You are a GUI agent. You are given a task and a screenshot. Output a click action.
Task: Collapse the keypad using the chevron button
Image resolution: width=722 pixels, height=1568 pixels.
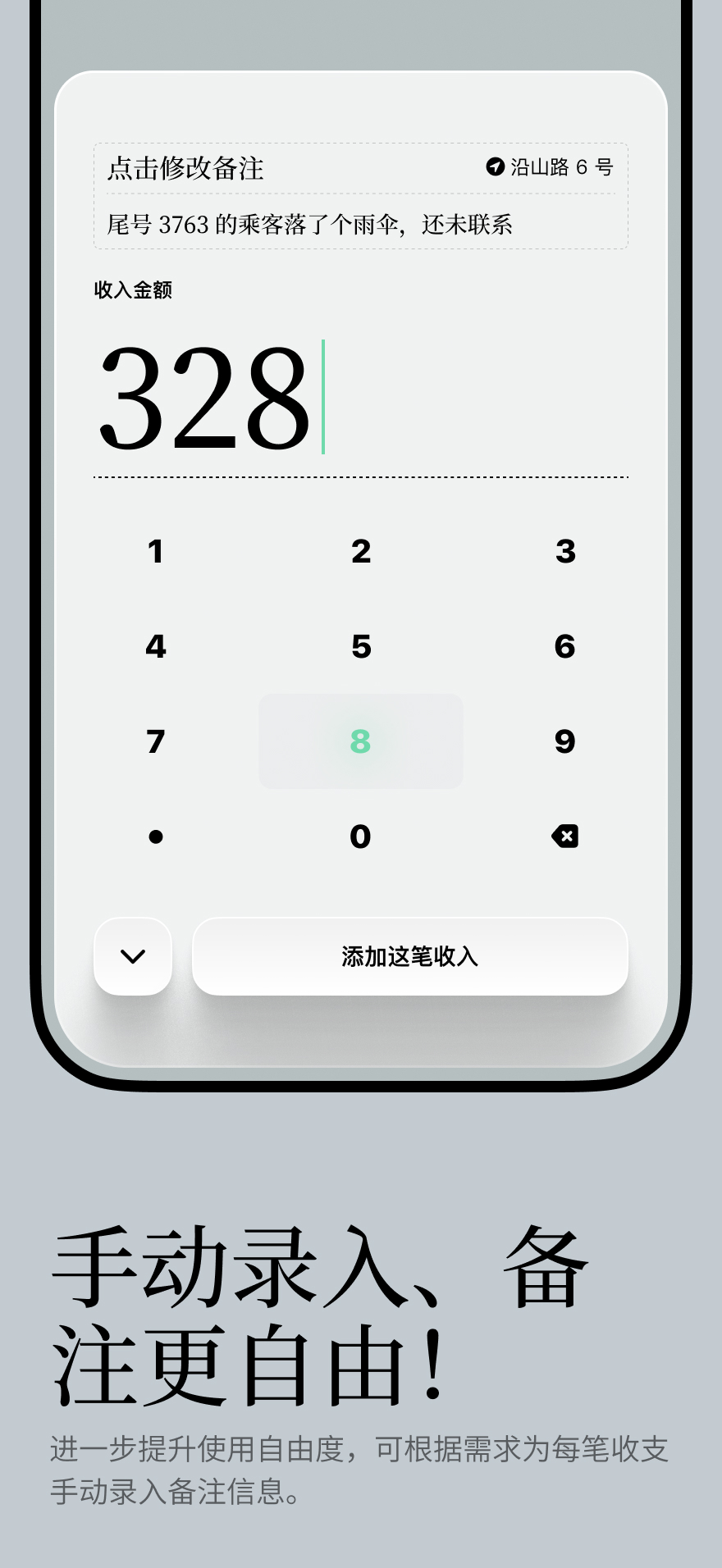tap(132, 955)
